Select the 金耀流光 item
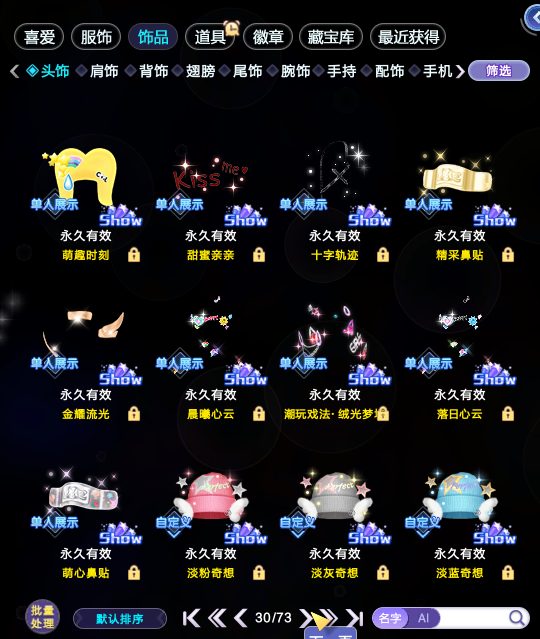Viewport: 540px width, 639px height. click(x=86, y=361)
